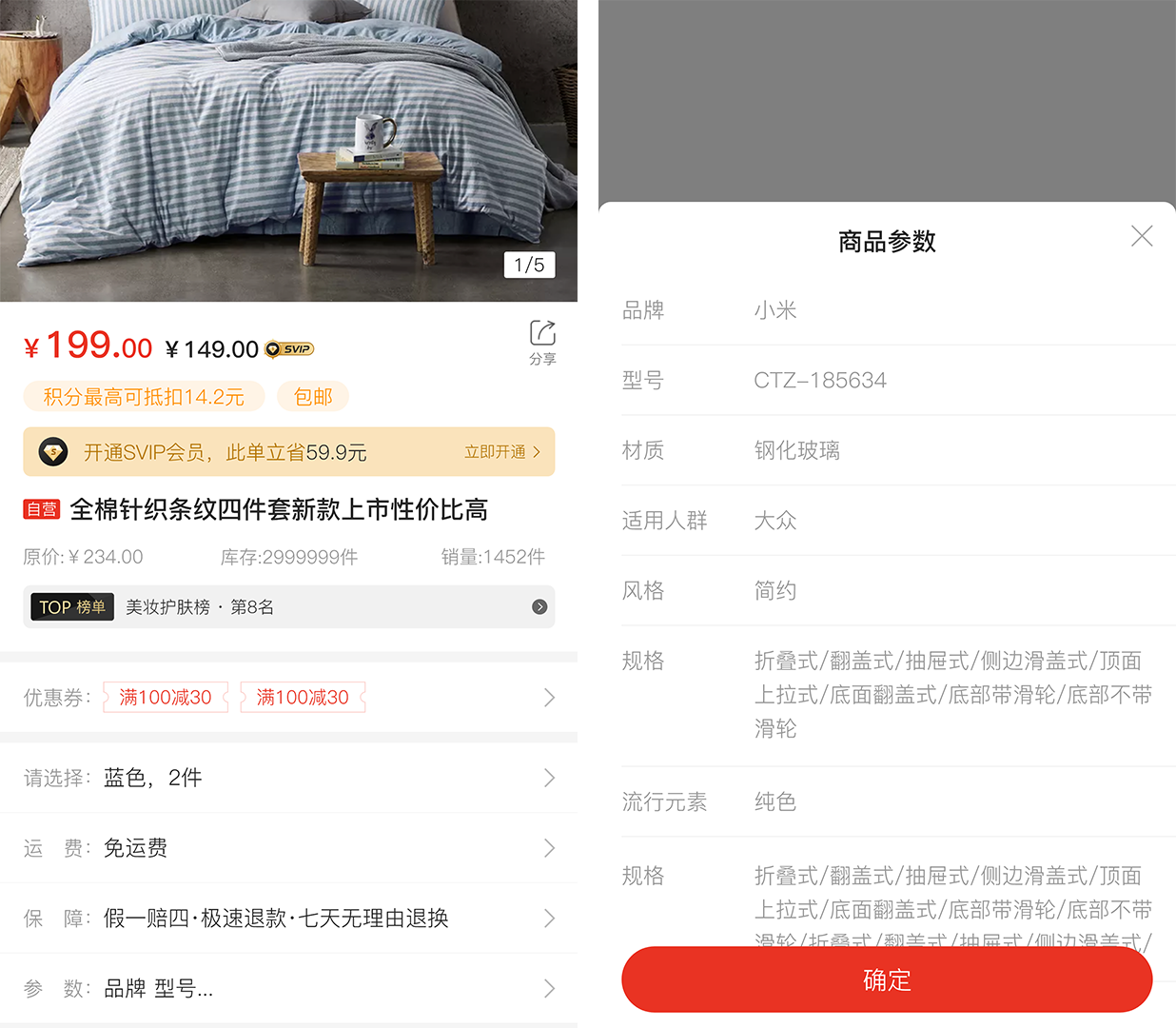1176x1028 pixels.
Task: Confirm with the 确定 button
Action: [887, 979]
